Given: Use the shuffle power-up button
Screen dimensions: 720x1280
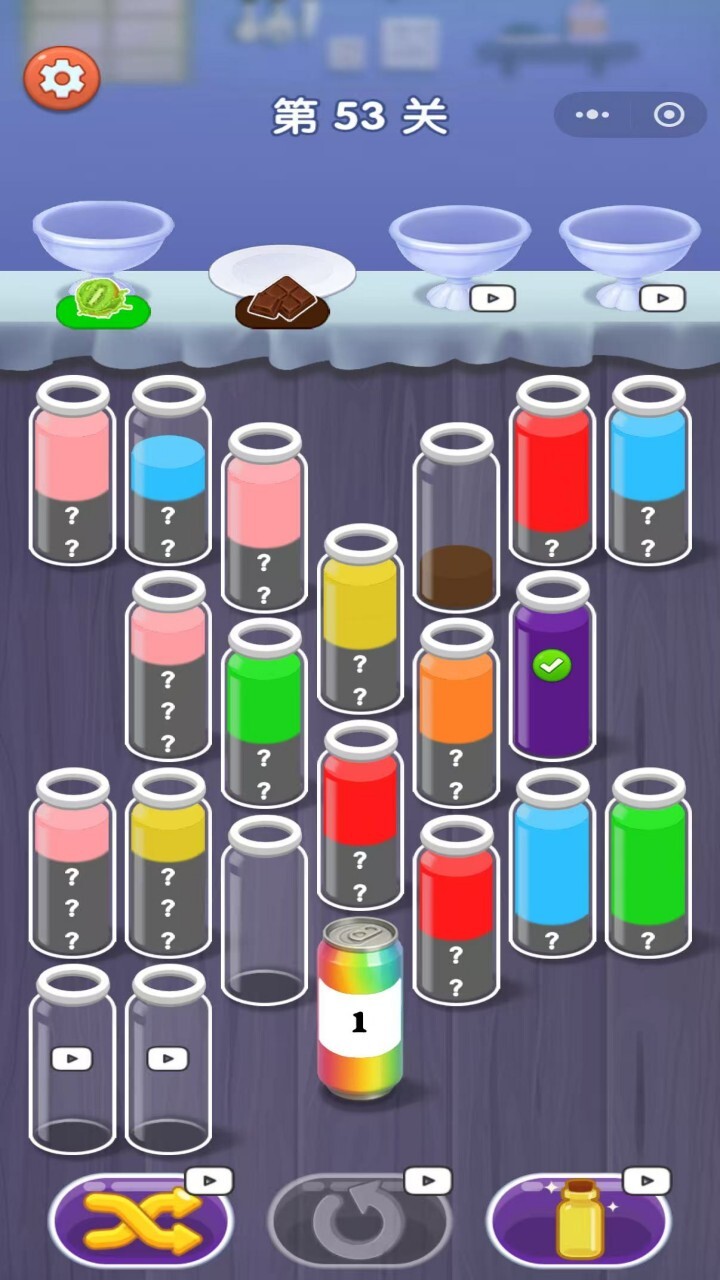Looking at the screenshot, I should [140, 1219].
